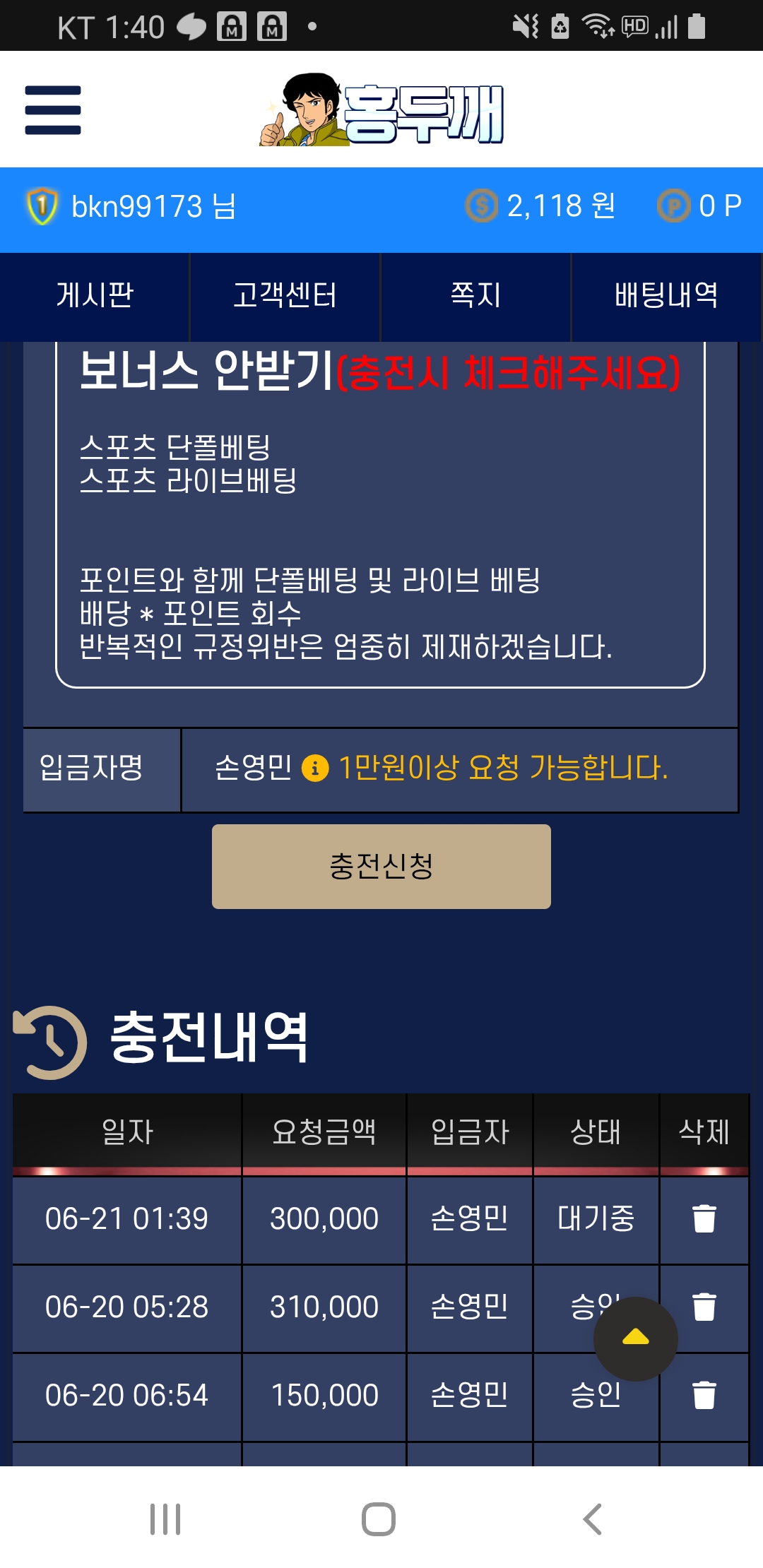This screenshot has height=1568, width=763.
Task: Delete the 150,000 charge record
Action: pyautogui.click(x=704, y=1395)
